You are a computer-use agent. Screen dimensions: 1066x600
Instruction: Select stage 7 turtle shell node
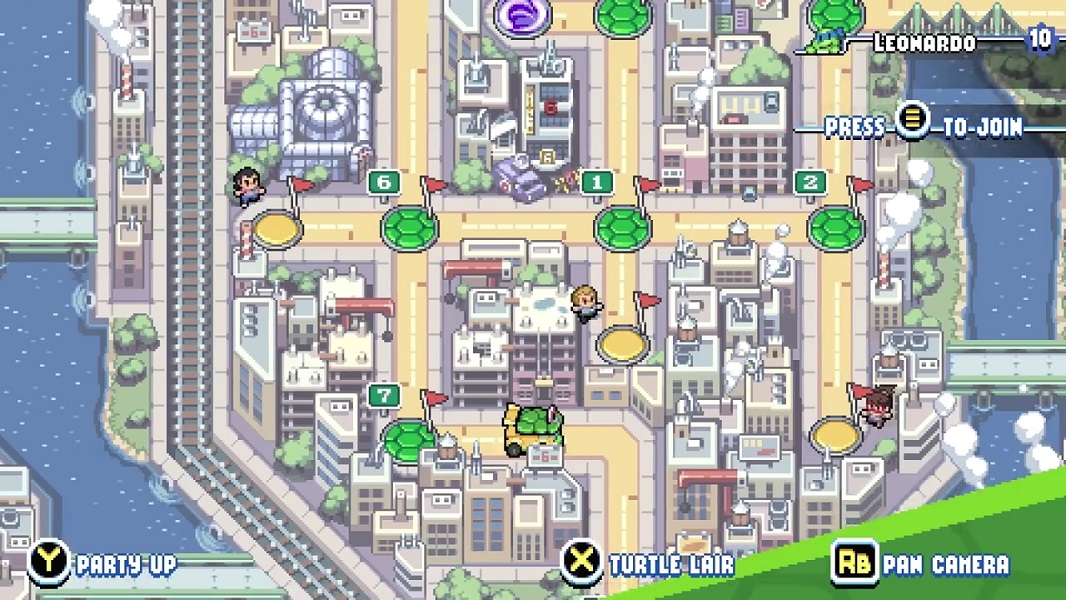click(407, 438)
